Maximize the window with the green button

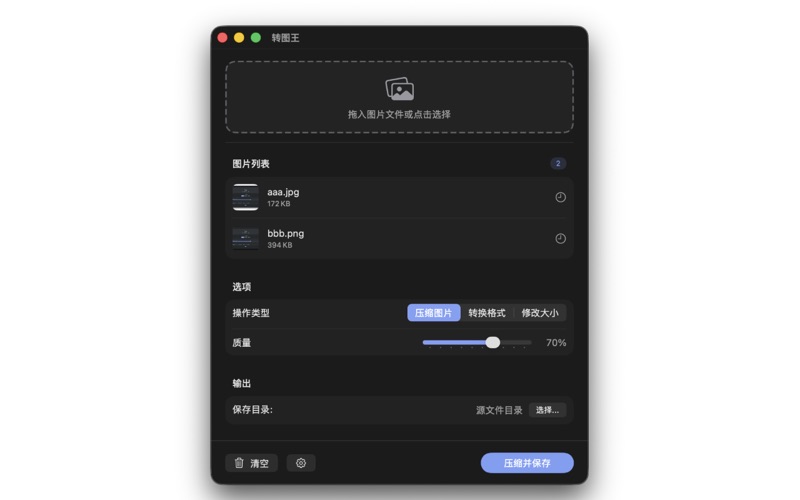[256, 37]
